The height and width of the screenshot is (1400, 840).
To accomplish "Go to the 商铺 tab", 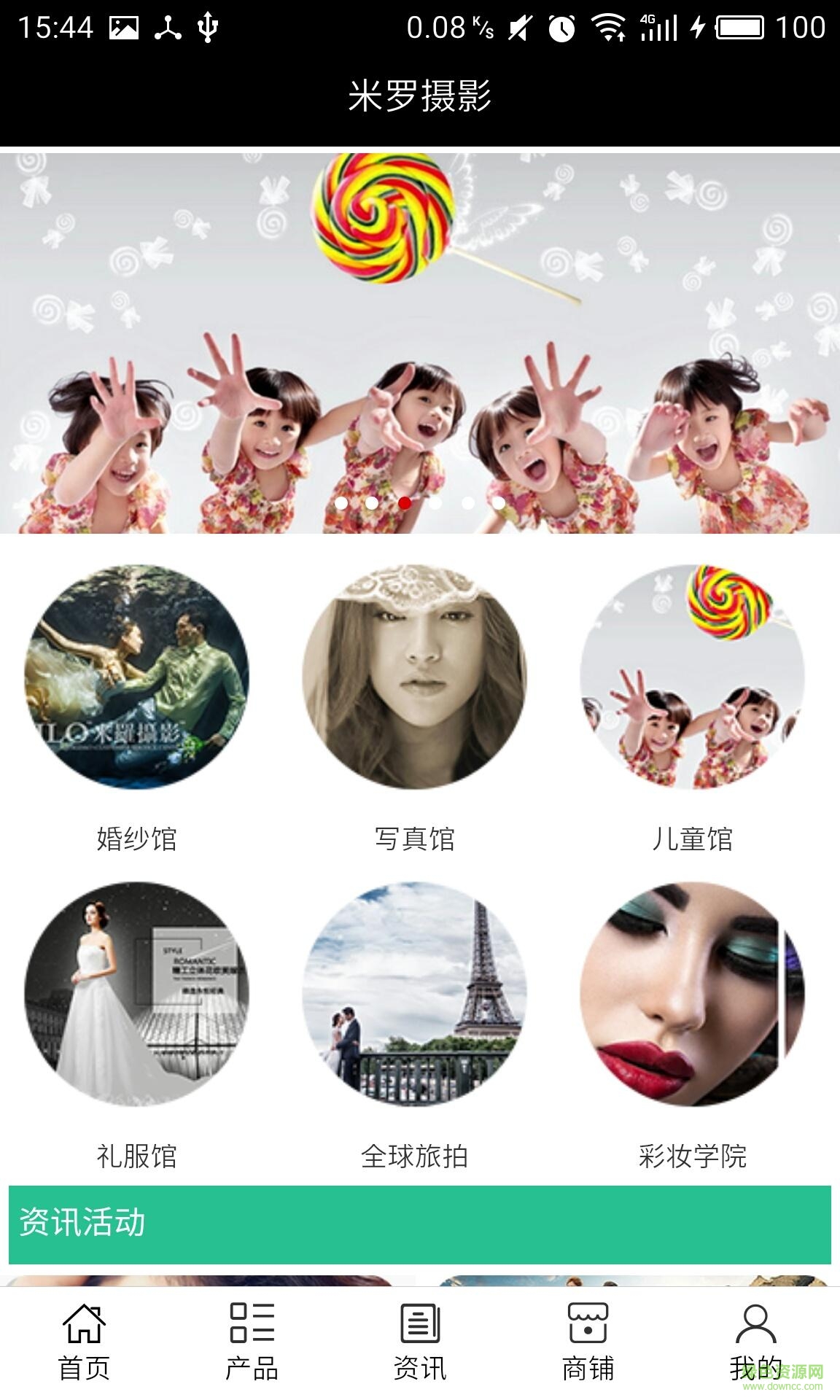I will click(588, 1343).
